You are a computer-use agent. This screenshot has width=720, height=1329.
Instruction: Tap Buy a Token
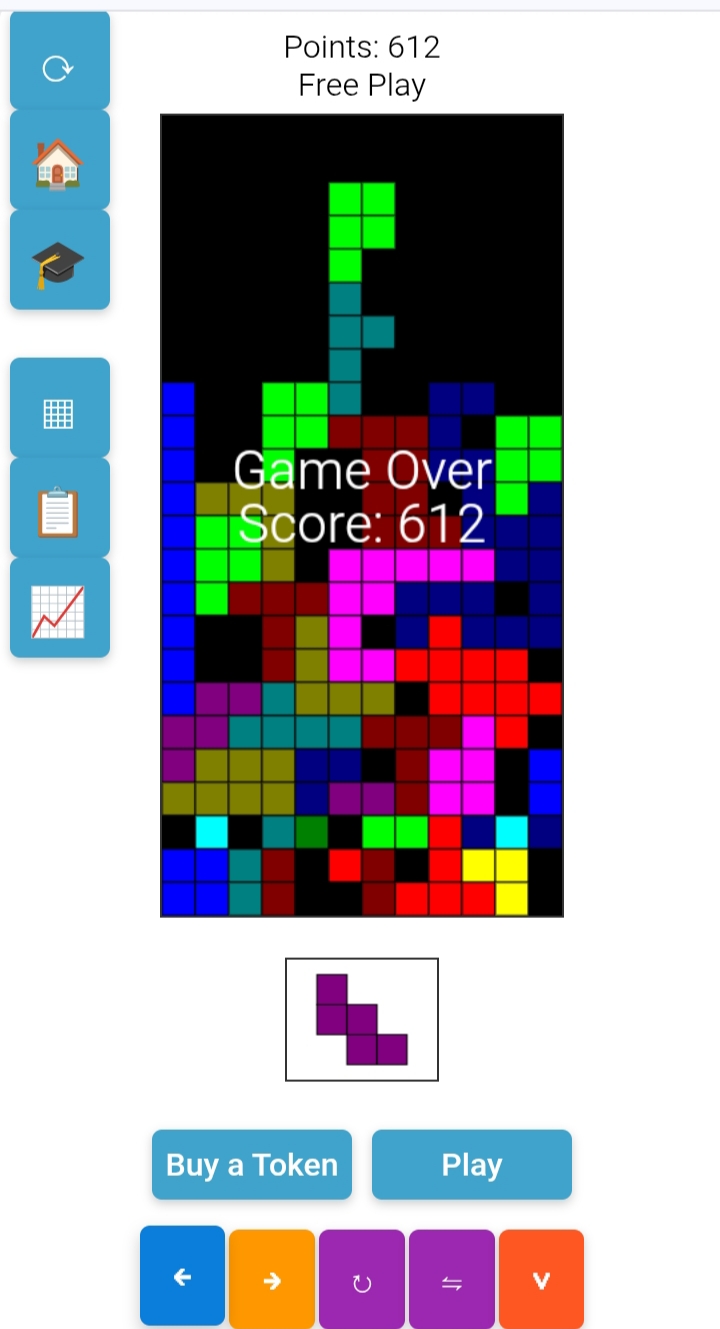pyautogui.click(x=252, y=1165)
